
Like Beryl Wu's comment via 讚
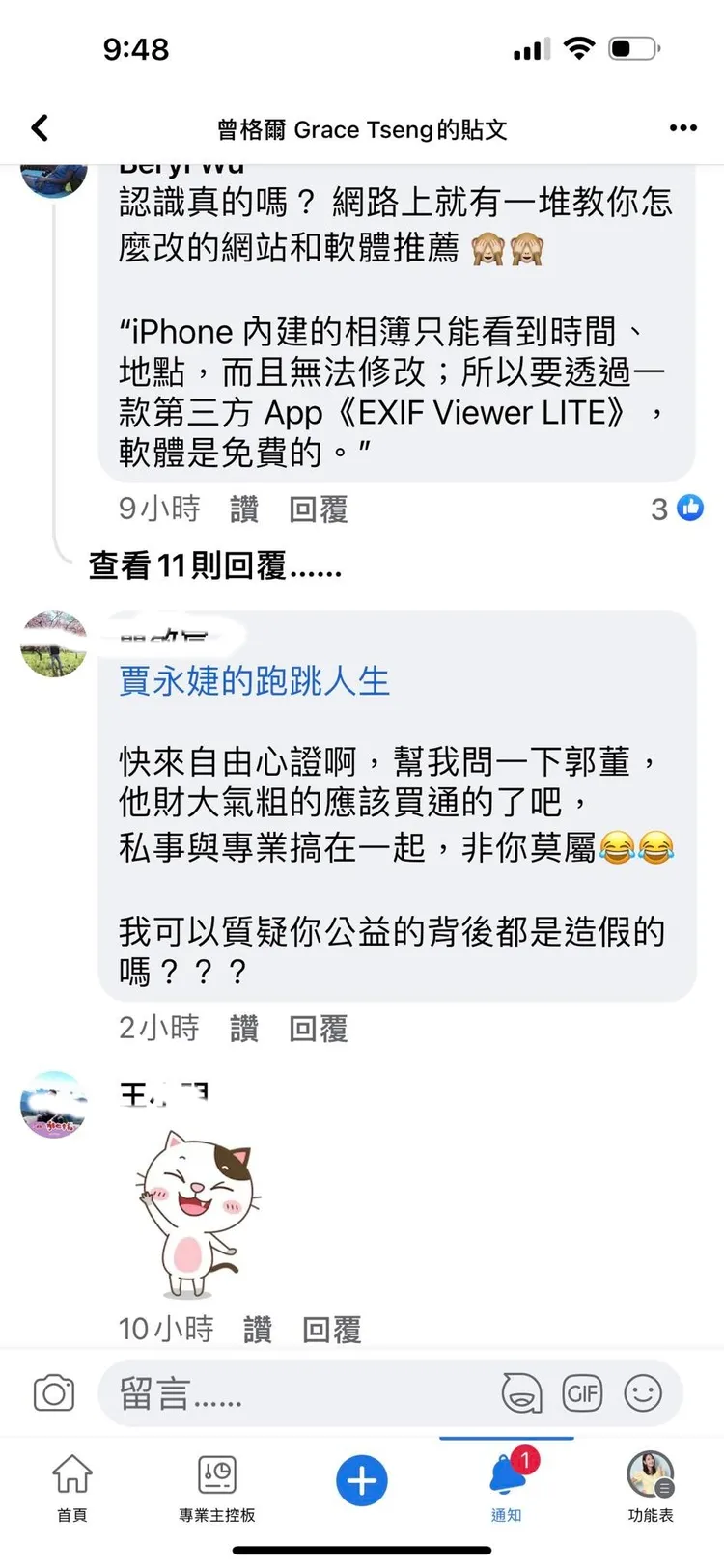click(243, 509)
